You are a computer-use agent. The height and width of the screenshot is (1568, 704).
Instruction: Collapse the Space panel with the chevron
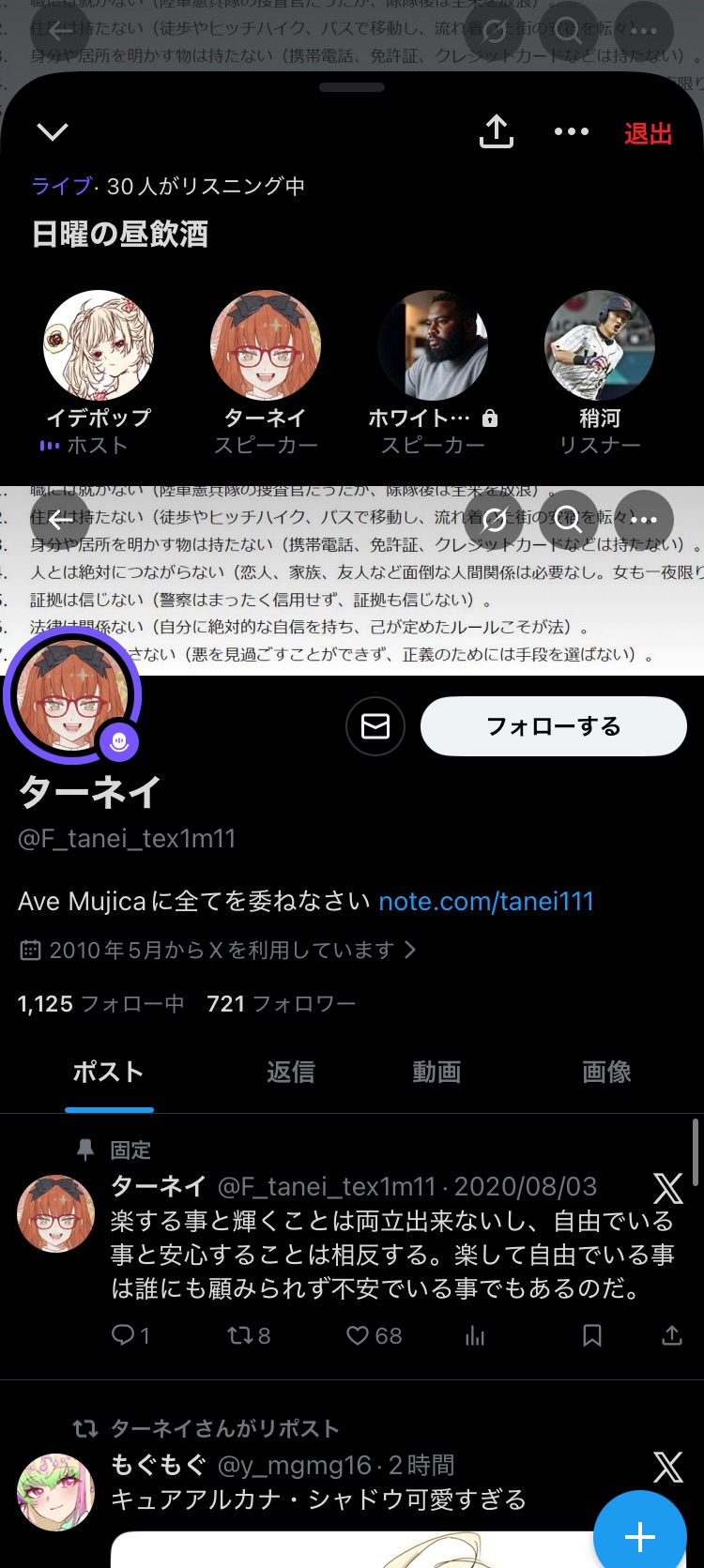tap(53, 132)
